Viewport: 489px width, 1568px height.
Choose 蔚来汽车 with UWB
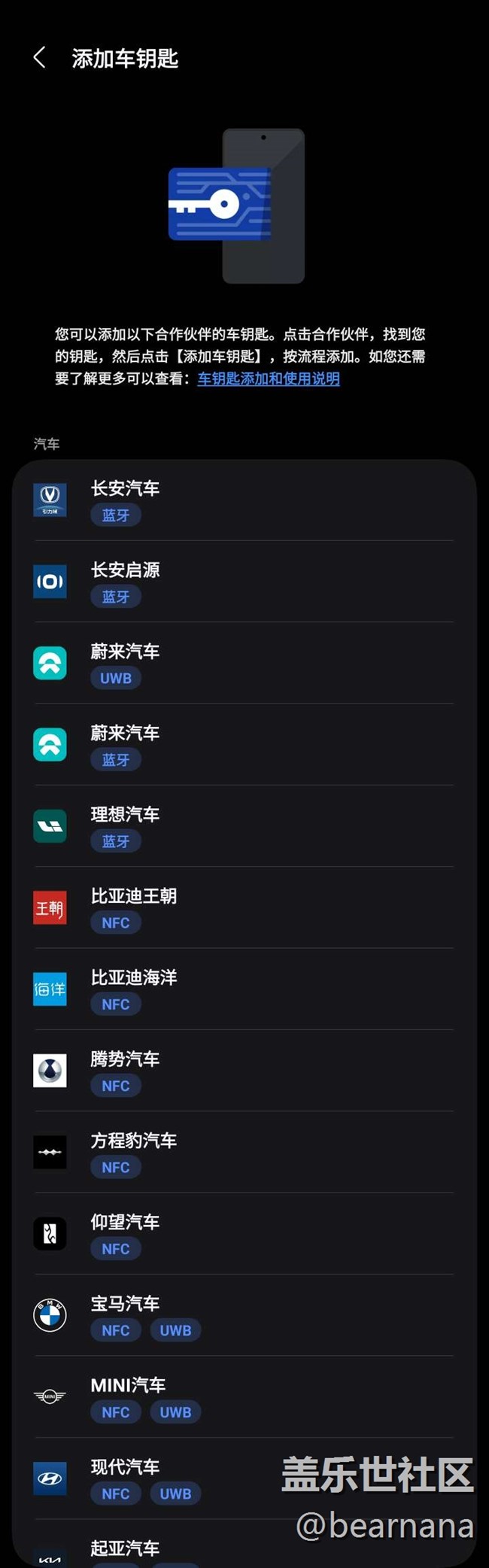click(x=244, y=663)
